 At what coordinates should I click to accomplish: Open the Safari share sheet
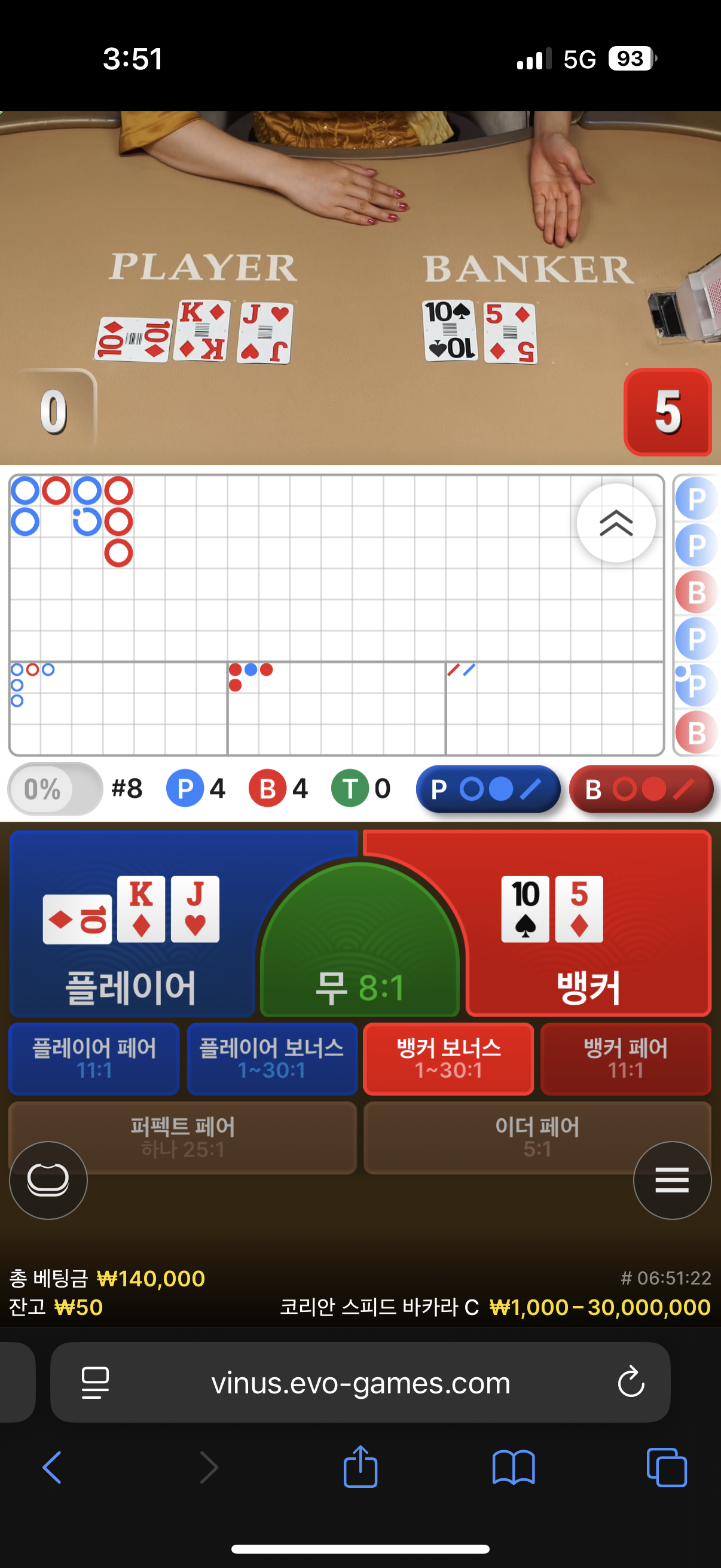click(360, 1467)
